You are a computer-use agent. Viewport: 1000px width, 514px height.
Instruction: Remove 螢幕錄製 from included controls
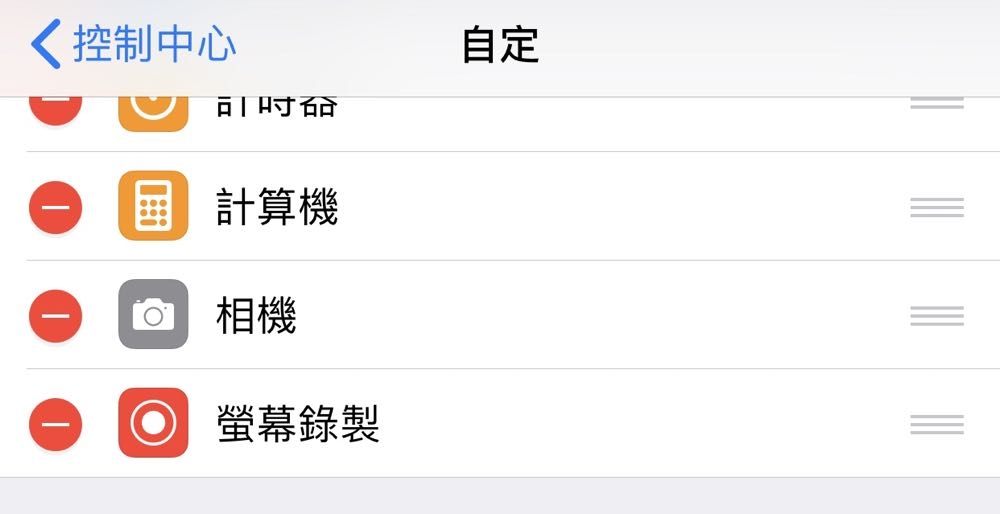pos(55,424)
